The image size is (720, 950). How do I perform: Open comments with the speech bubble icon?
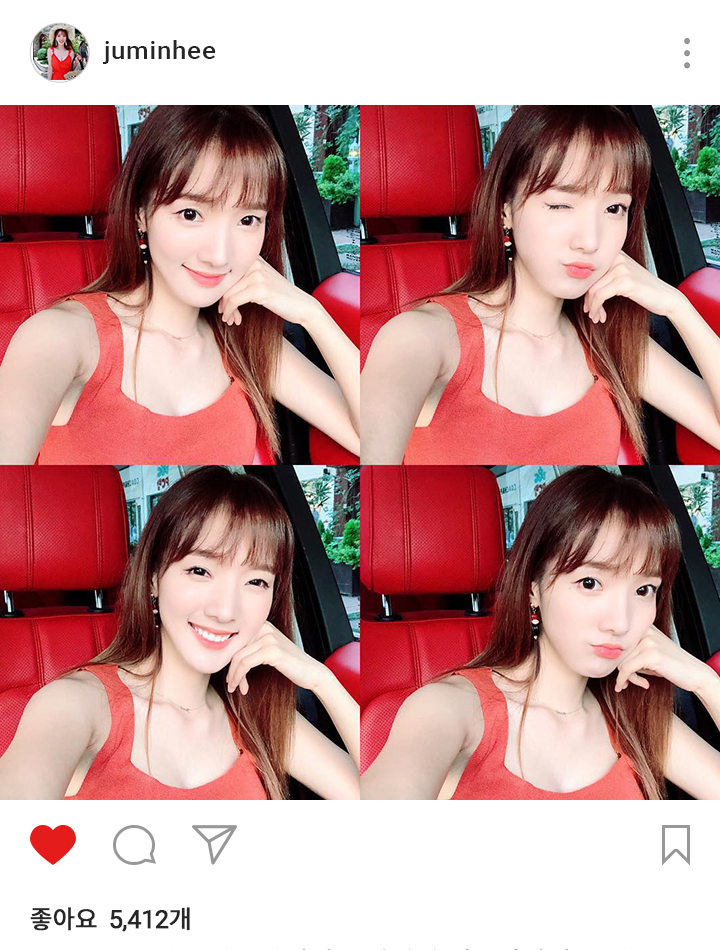[134, 845]
